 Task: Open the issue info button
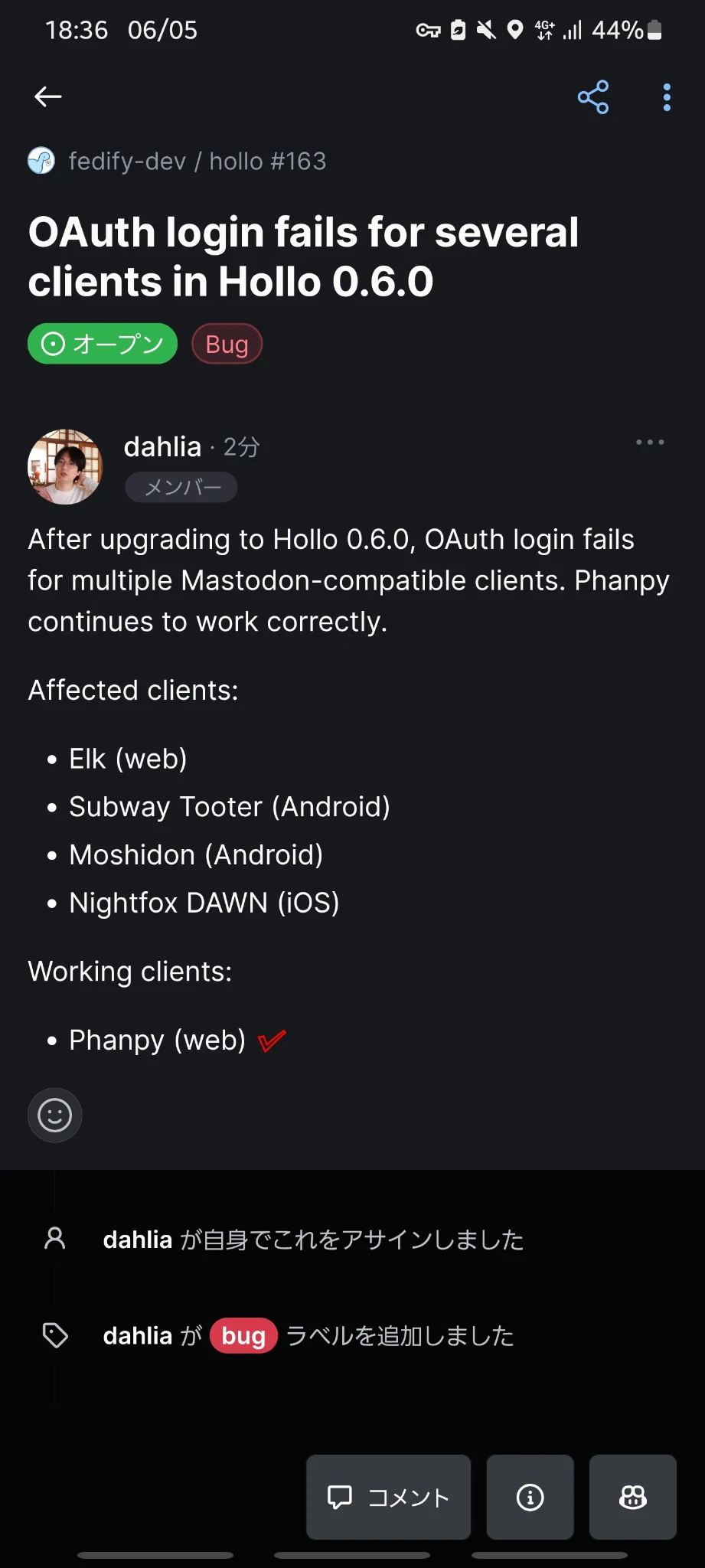(x=530, y=1497)
